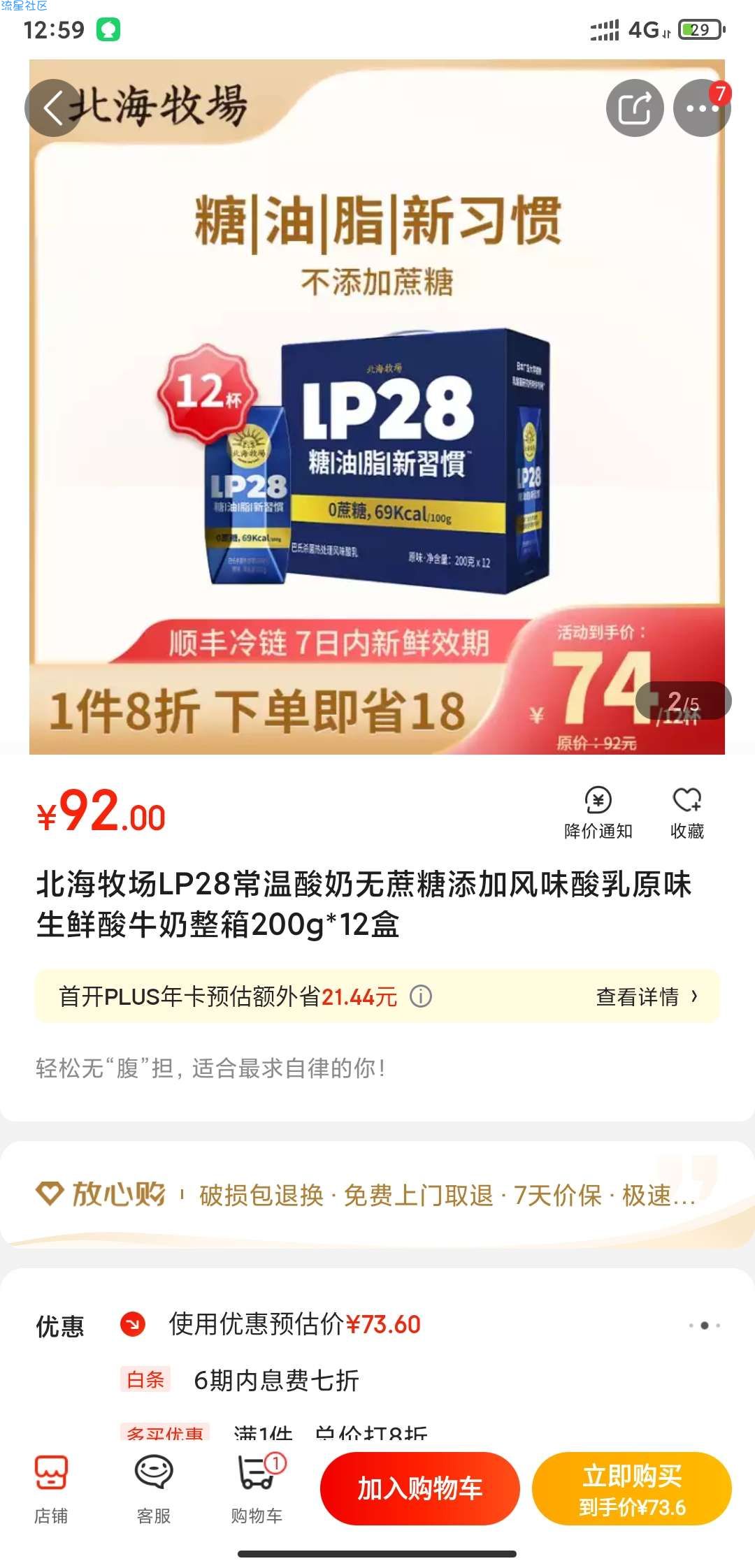Buy now with 立即购买
Image resolution: width=755 pixels, height=1568 pixels.
[631, 1488]
